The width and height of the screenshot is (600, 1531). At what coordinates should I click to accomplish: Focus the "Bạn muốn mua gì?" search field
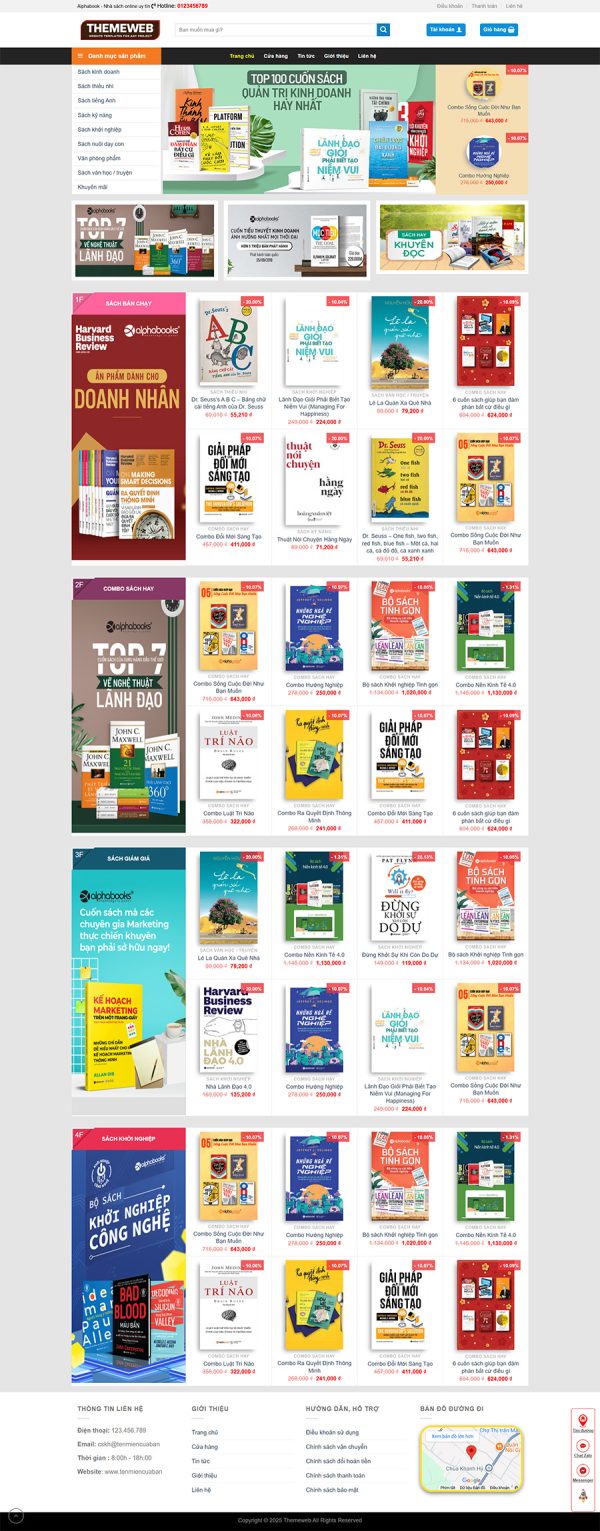click(275, 30)
